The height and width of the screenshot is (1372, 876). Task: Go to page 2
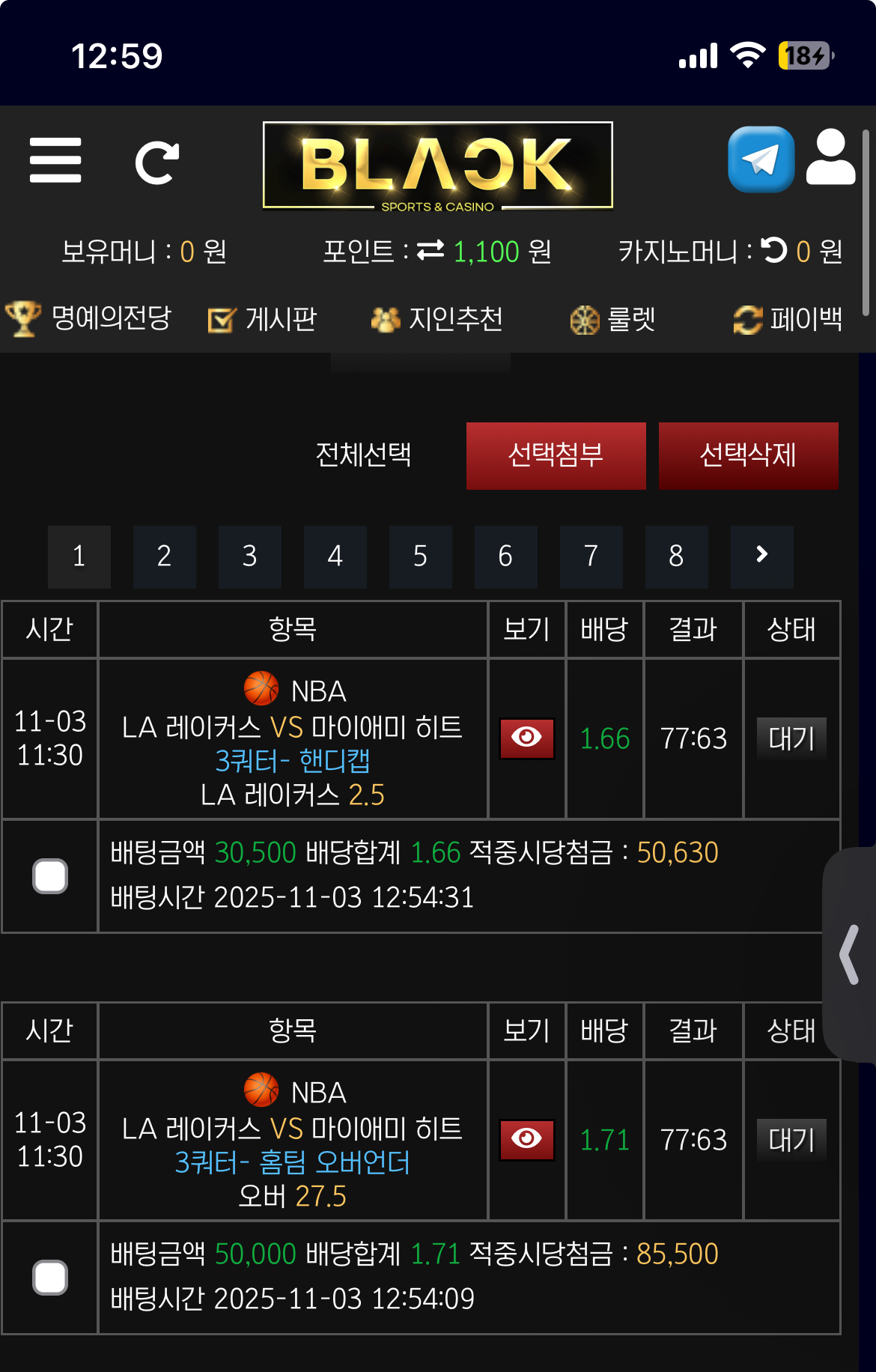164,556
